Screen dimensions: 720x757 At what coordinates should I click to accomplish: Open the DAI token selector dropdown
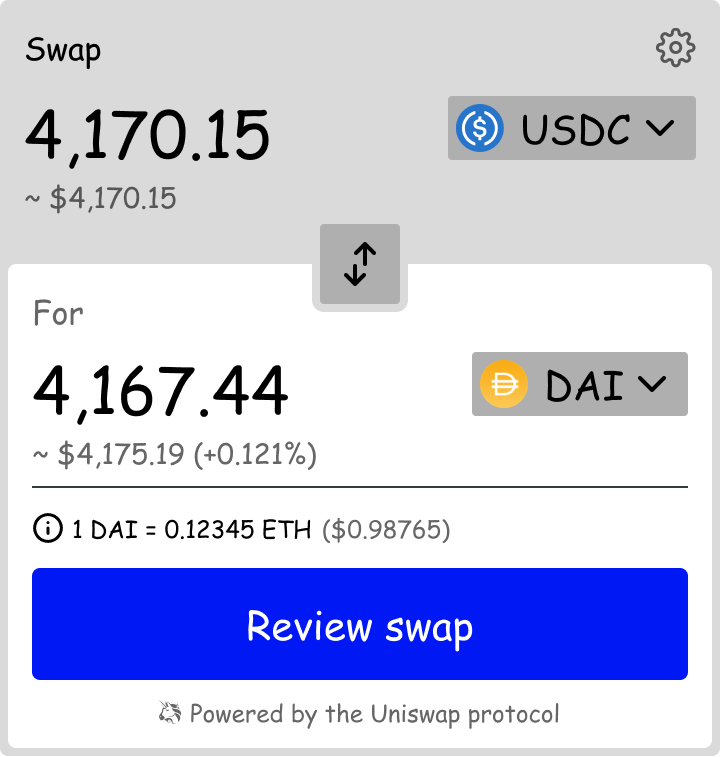click(578, 383)
